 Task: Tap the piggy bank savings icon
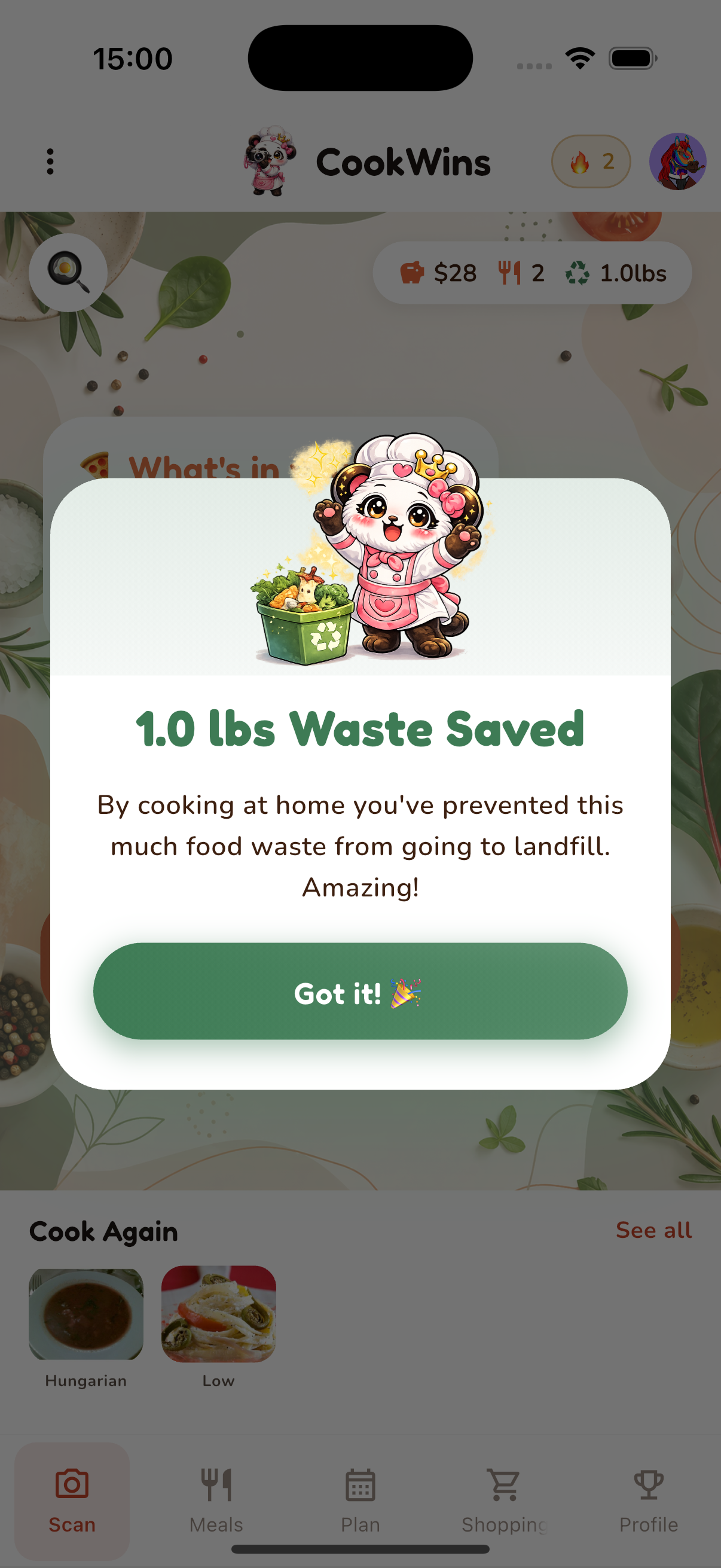[413, 273]
